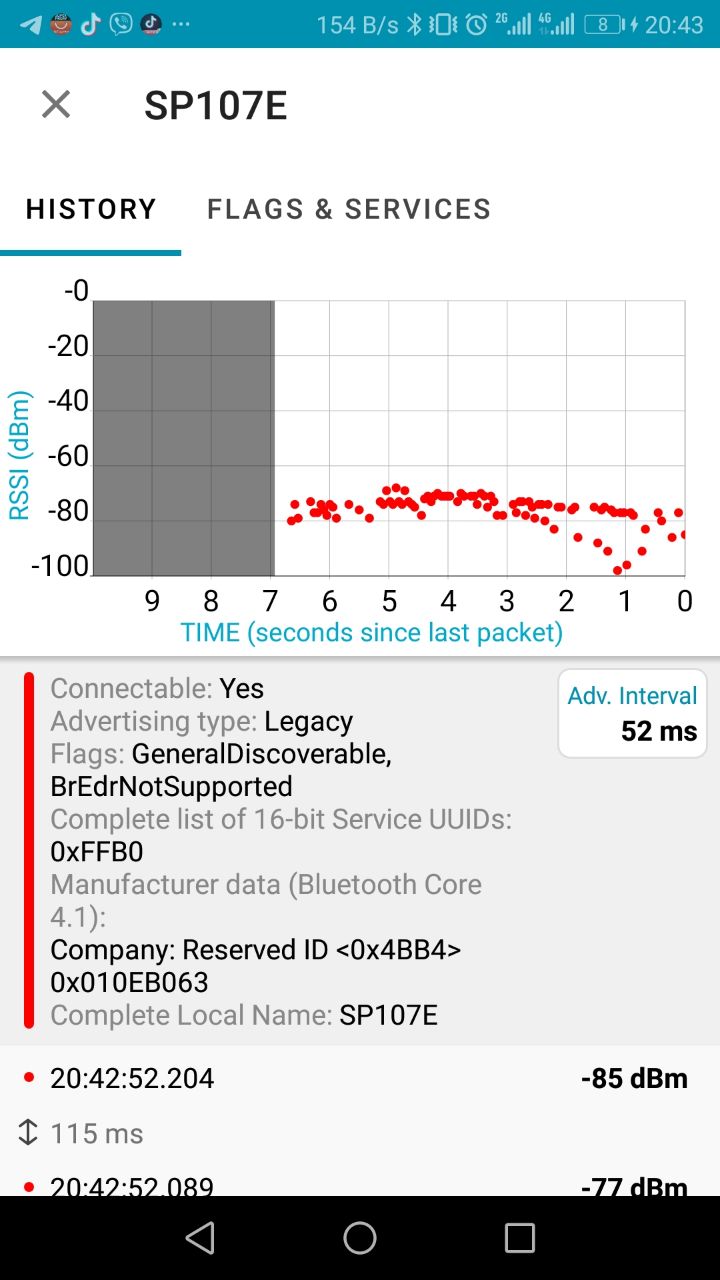This screenshot has height=1280, width=720.
Task: Switch to the Flags & Services tab
Action: pos(349,209)
